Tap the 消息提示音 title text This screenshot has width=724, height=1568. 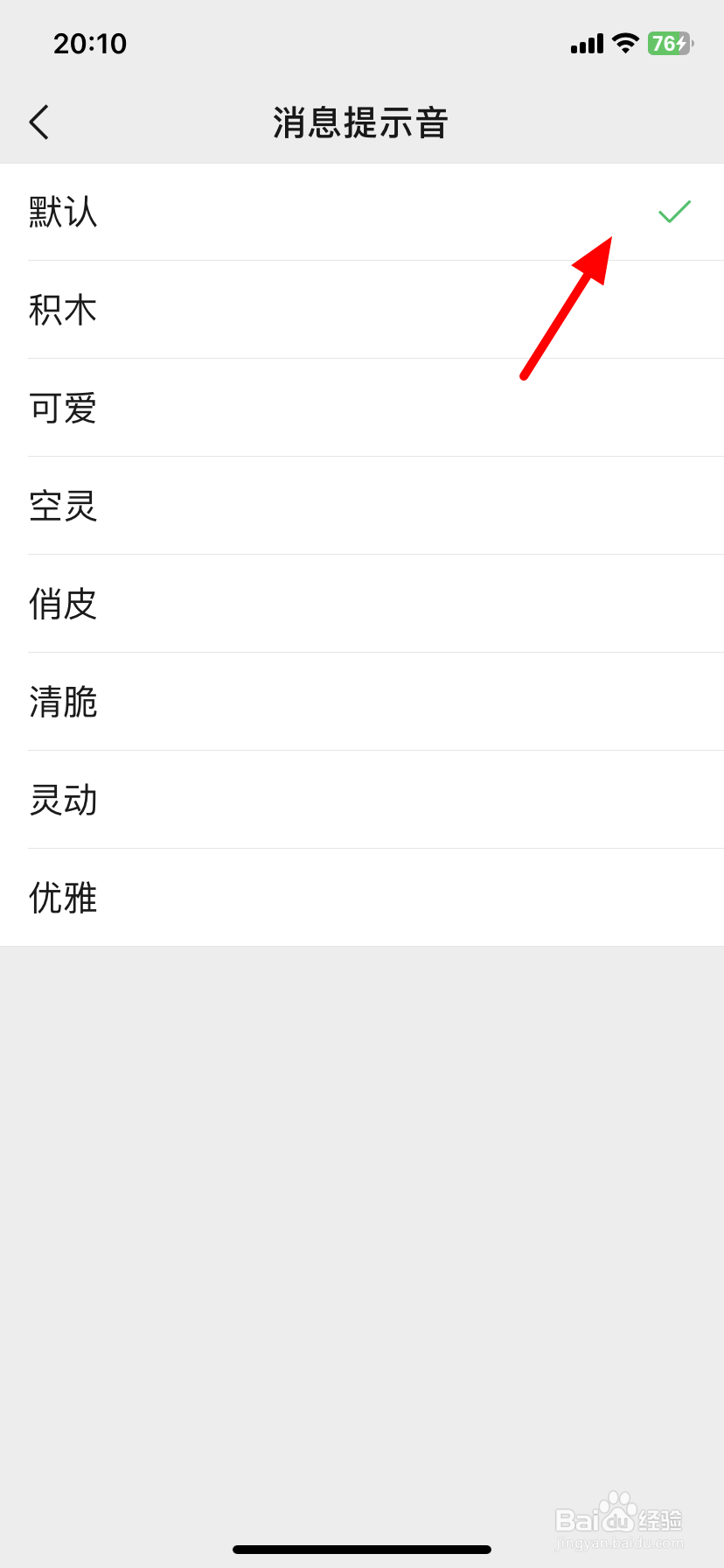359,122
